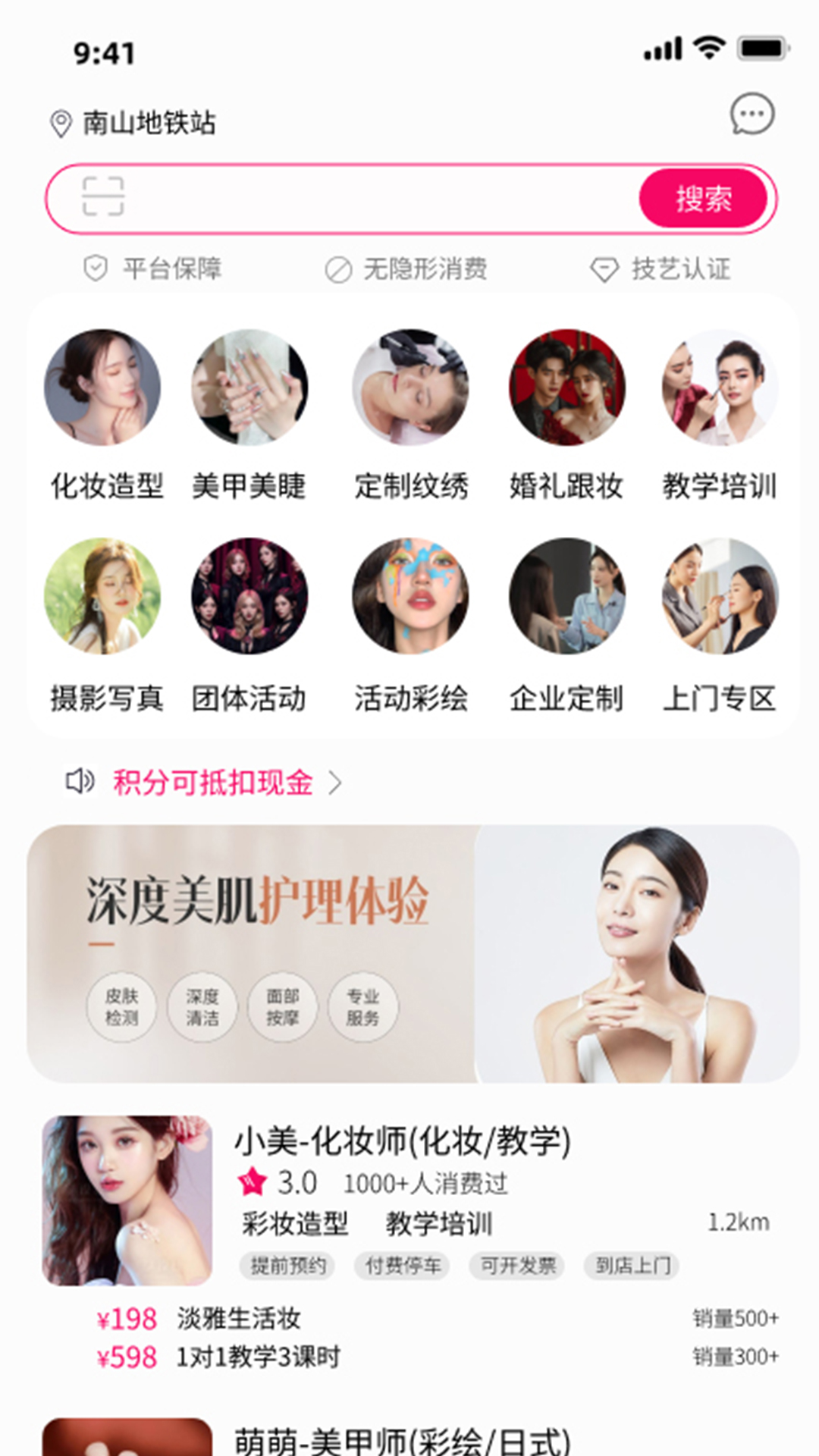Viewport: 819px width, 1456px height.
Task: Select the 无隐形消费 badge
Action: click(x=425, y=267)
